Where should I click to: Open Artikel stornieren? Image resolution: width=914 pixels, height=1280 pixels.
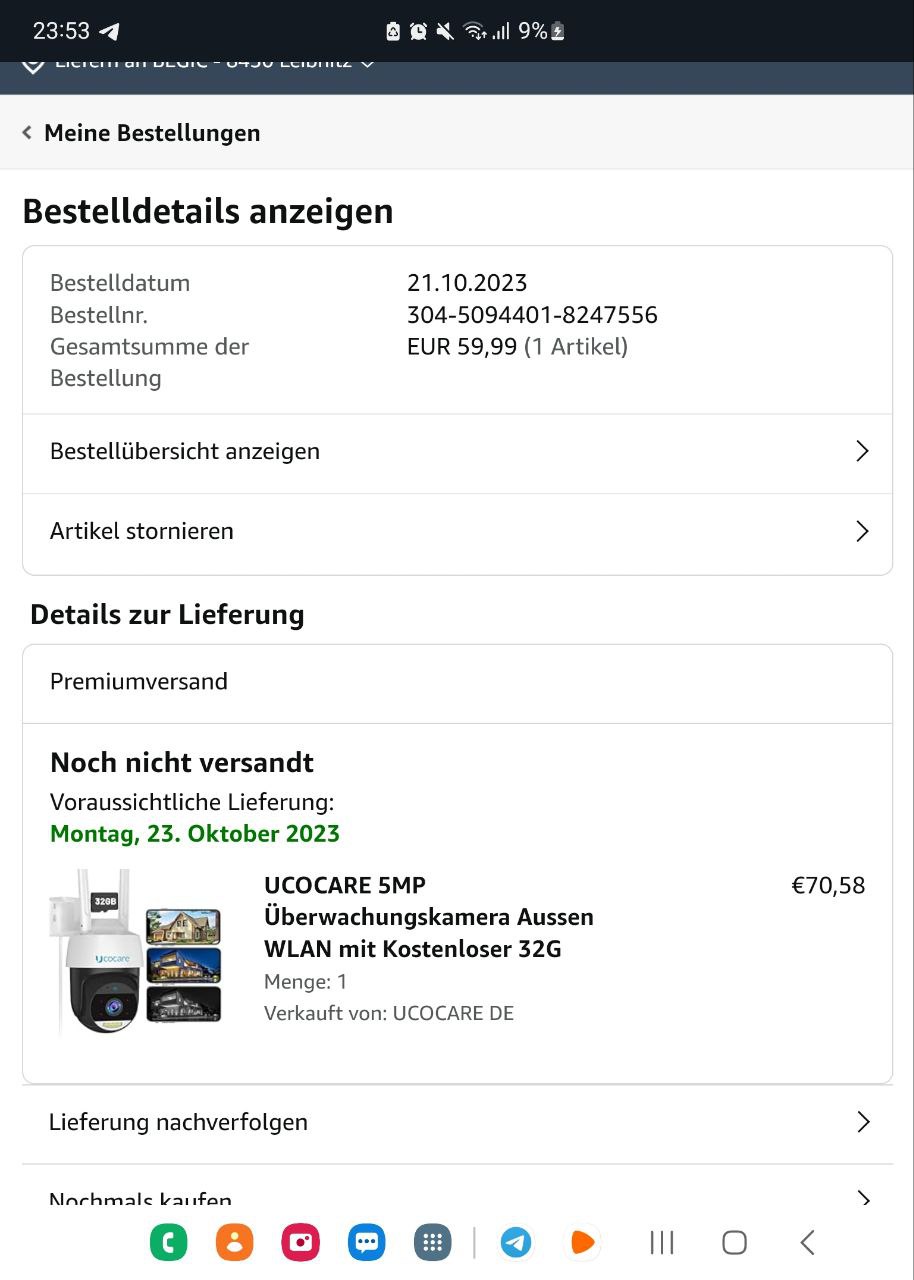[x=457, y=532]
